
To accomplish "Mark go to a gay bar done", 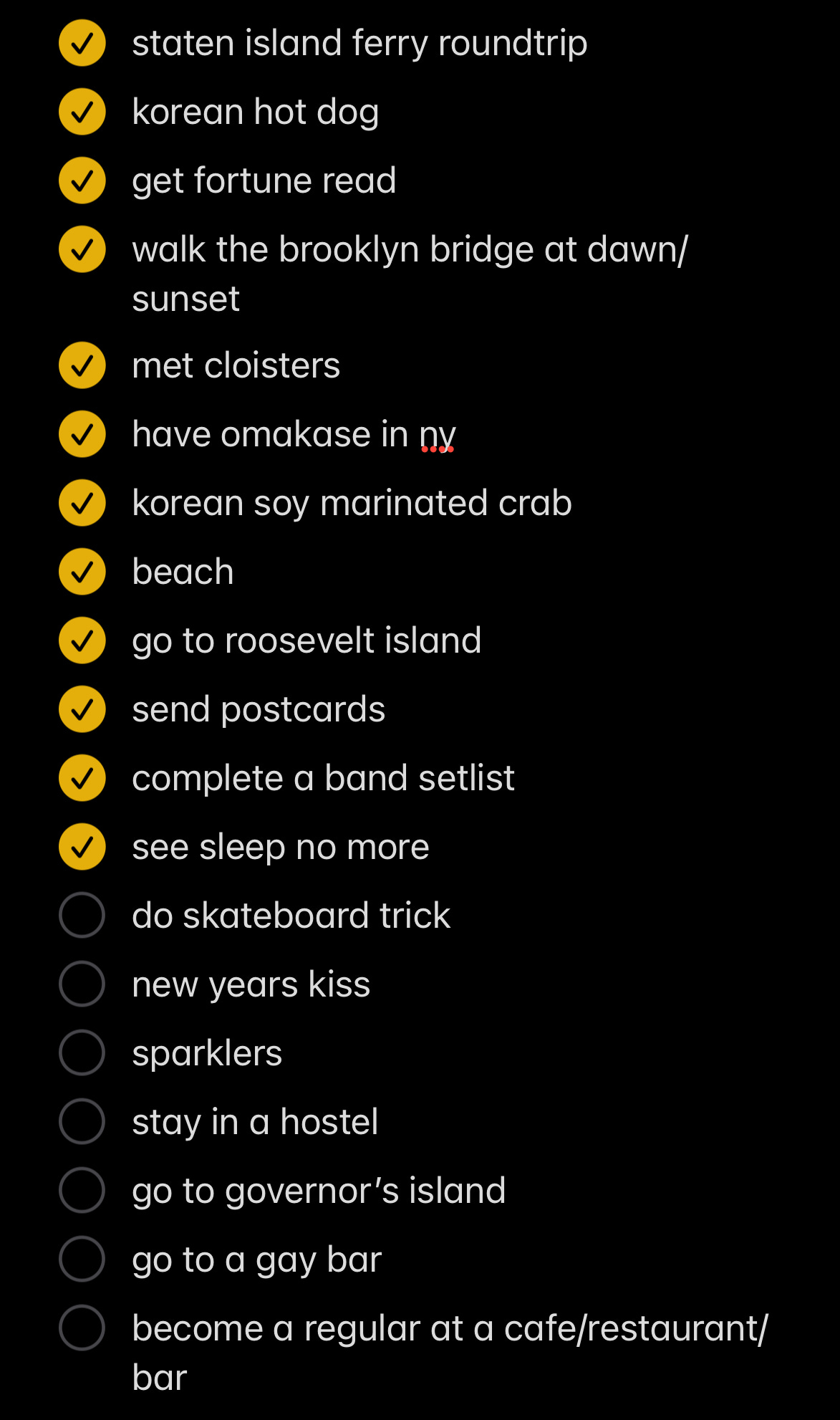I will (82, 1259).
